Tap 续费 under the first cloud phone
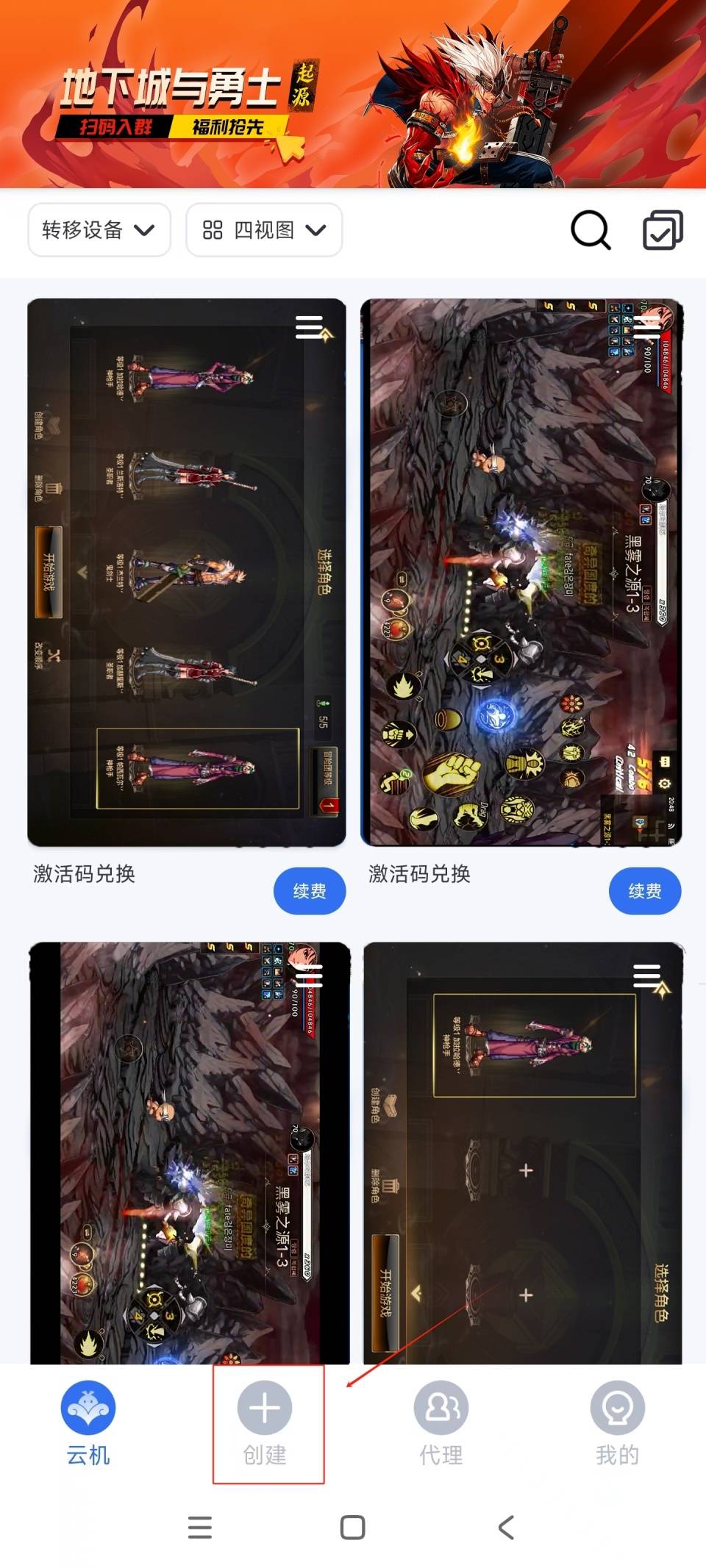706x1568 pixels. click(309, 891)
